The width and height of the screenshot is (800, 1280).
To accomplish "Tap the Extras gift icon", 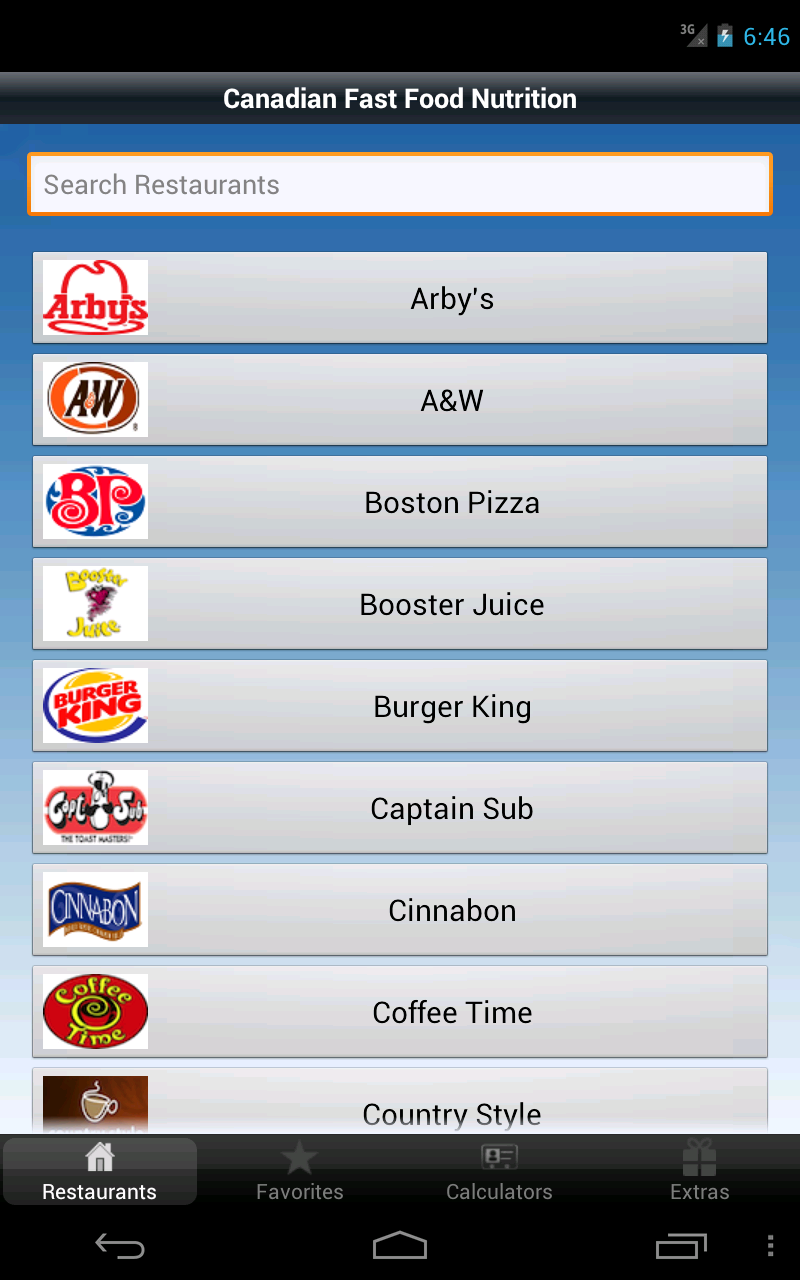I will tap(699, 1155).
